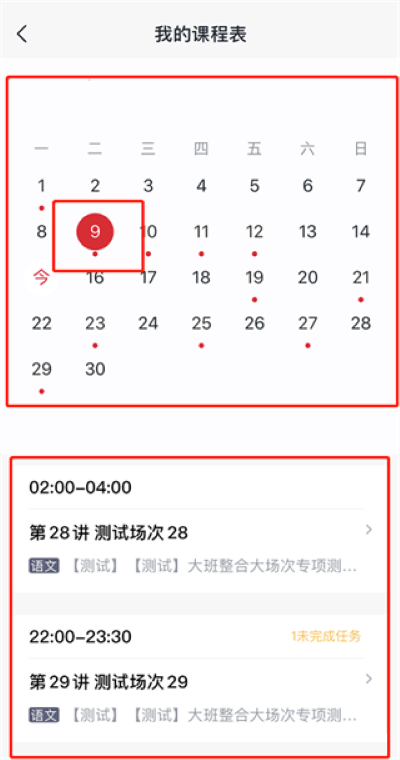The width and height of the screenshot is (400, 760).
Task: Choose the 10th on the calendar
Action: [148, 232]
